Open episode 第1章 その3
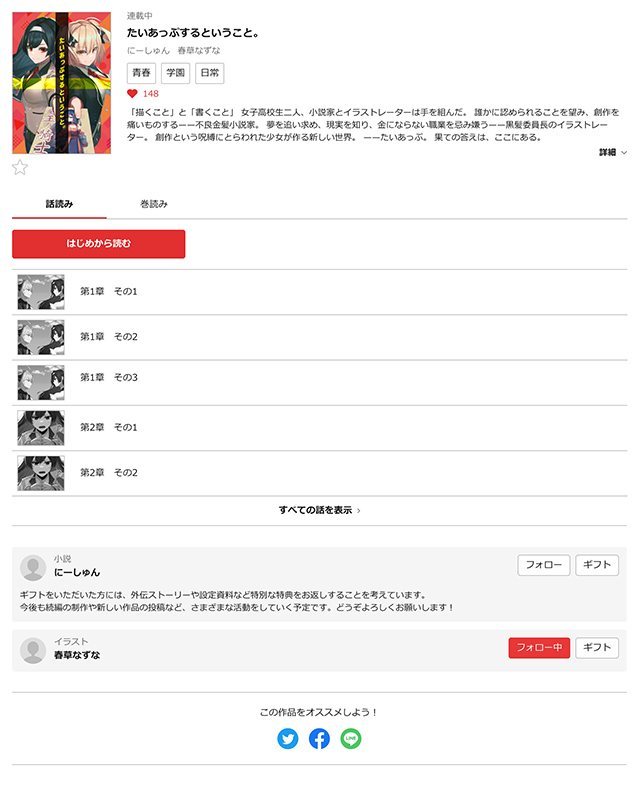The width and height of the screenshot is (640, 791). tap(108, 382)
